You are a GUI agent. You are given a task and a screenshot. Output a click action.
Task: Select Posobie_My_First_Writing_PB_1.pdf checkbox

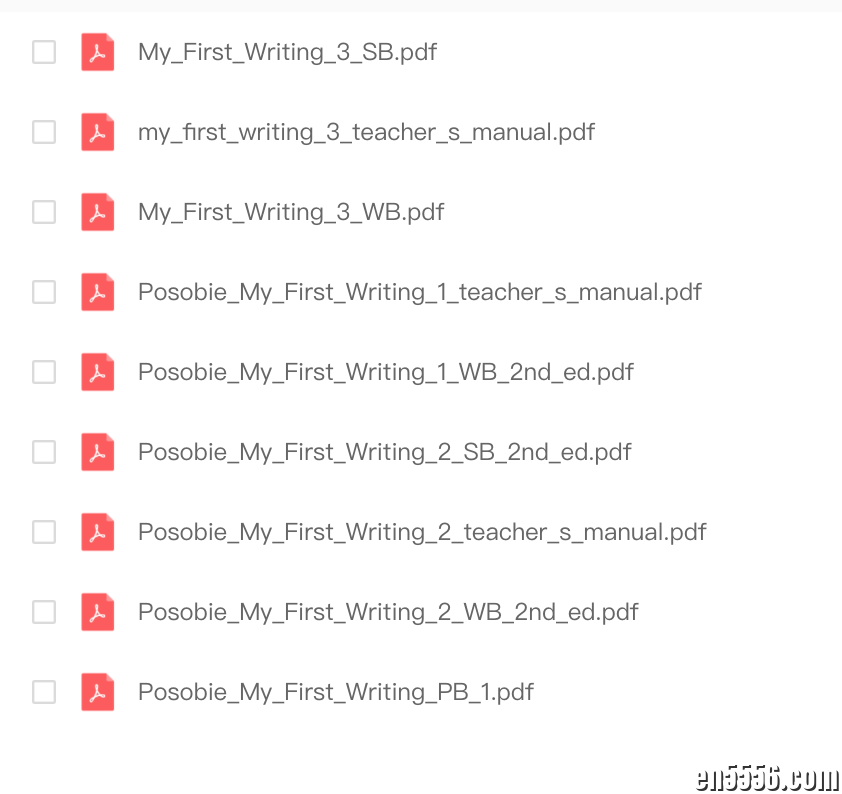click(x=44, y=692)
